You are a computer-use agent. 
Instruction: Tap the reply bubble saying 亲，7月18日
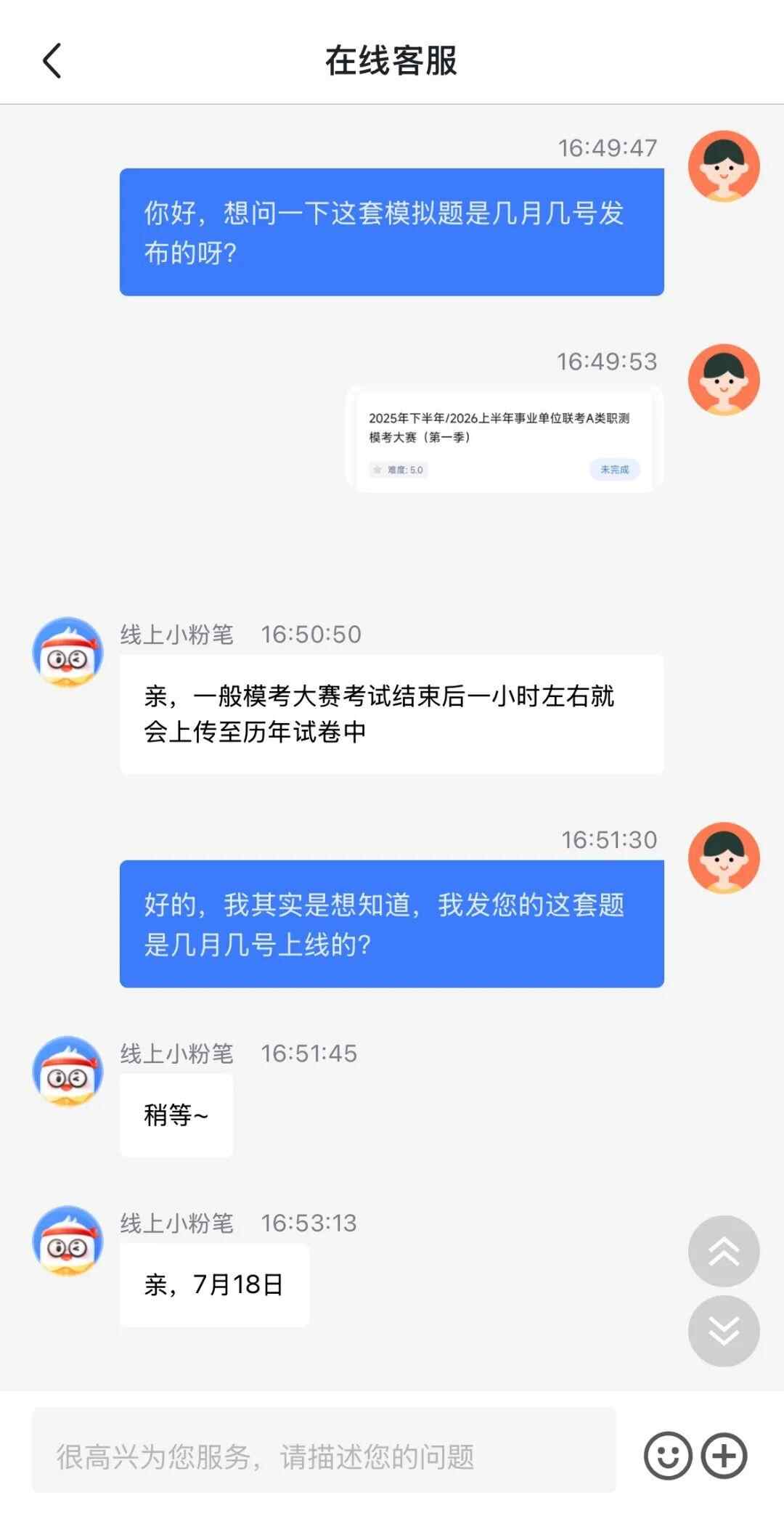point(215,1284)
